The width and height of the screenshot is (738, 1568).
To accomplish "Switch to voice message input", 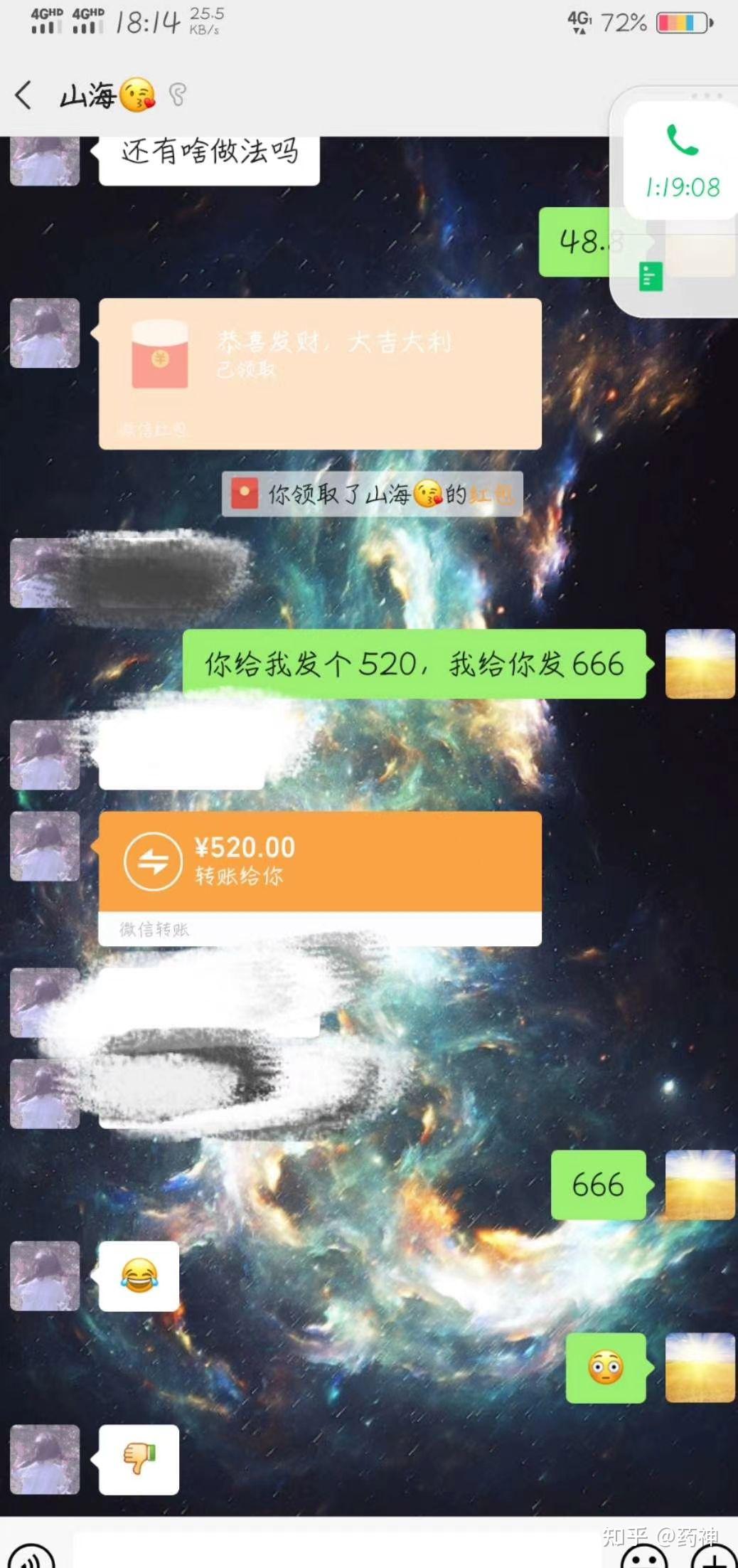I will [x=31, y=1557].
